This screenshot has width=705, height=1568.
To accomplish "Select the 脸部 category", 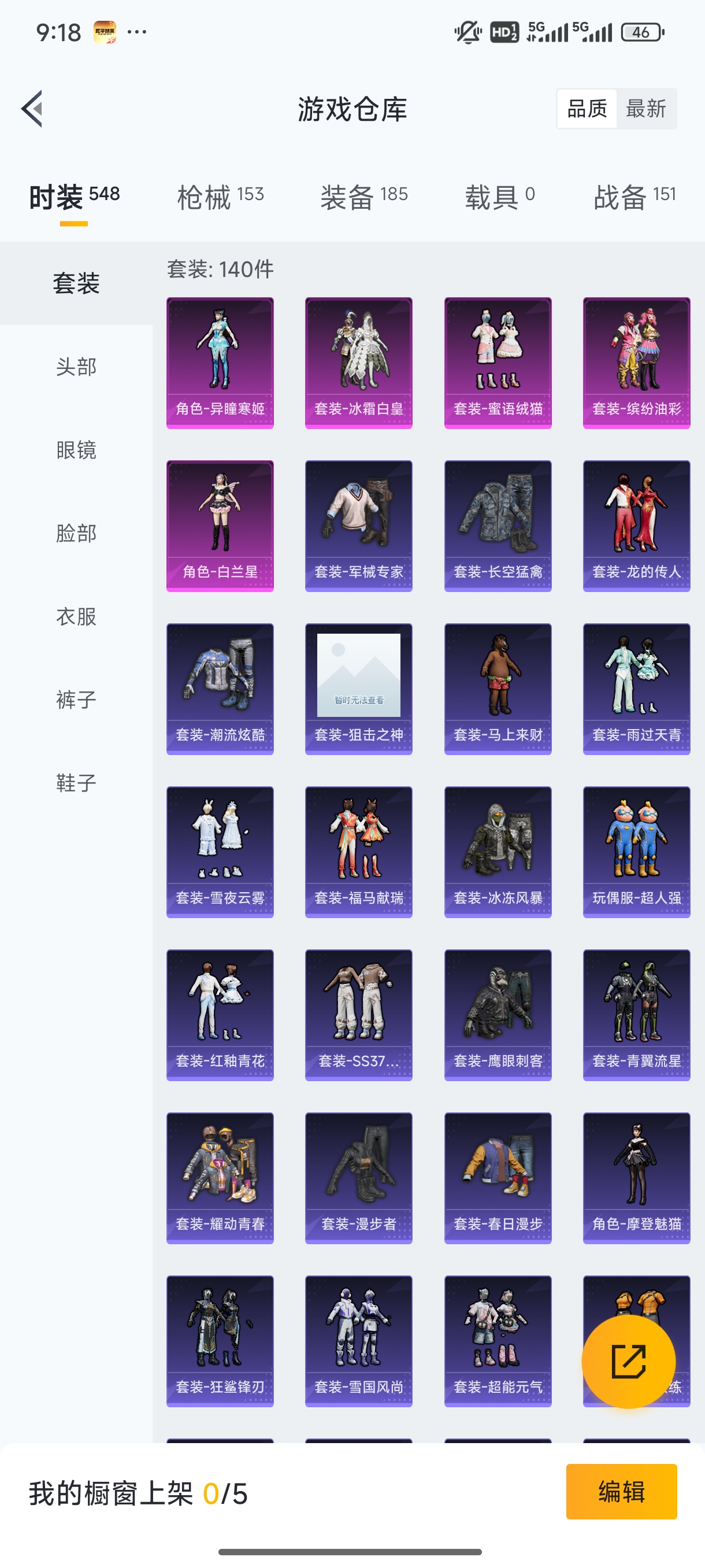I will 76,533.
